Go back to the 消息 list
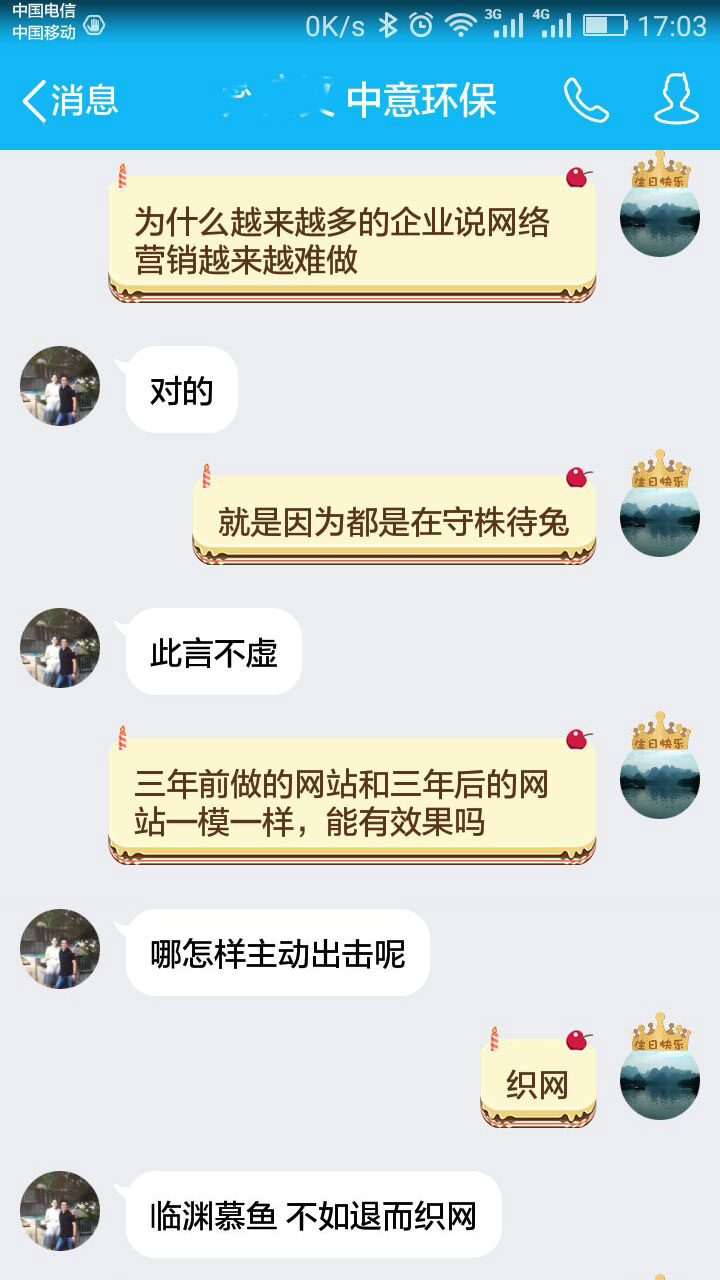 pyautogui.click(x=70, y=100)
